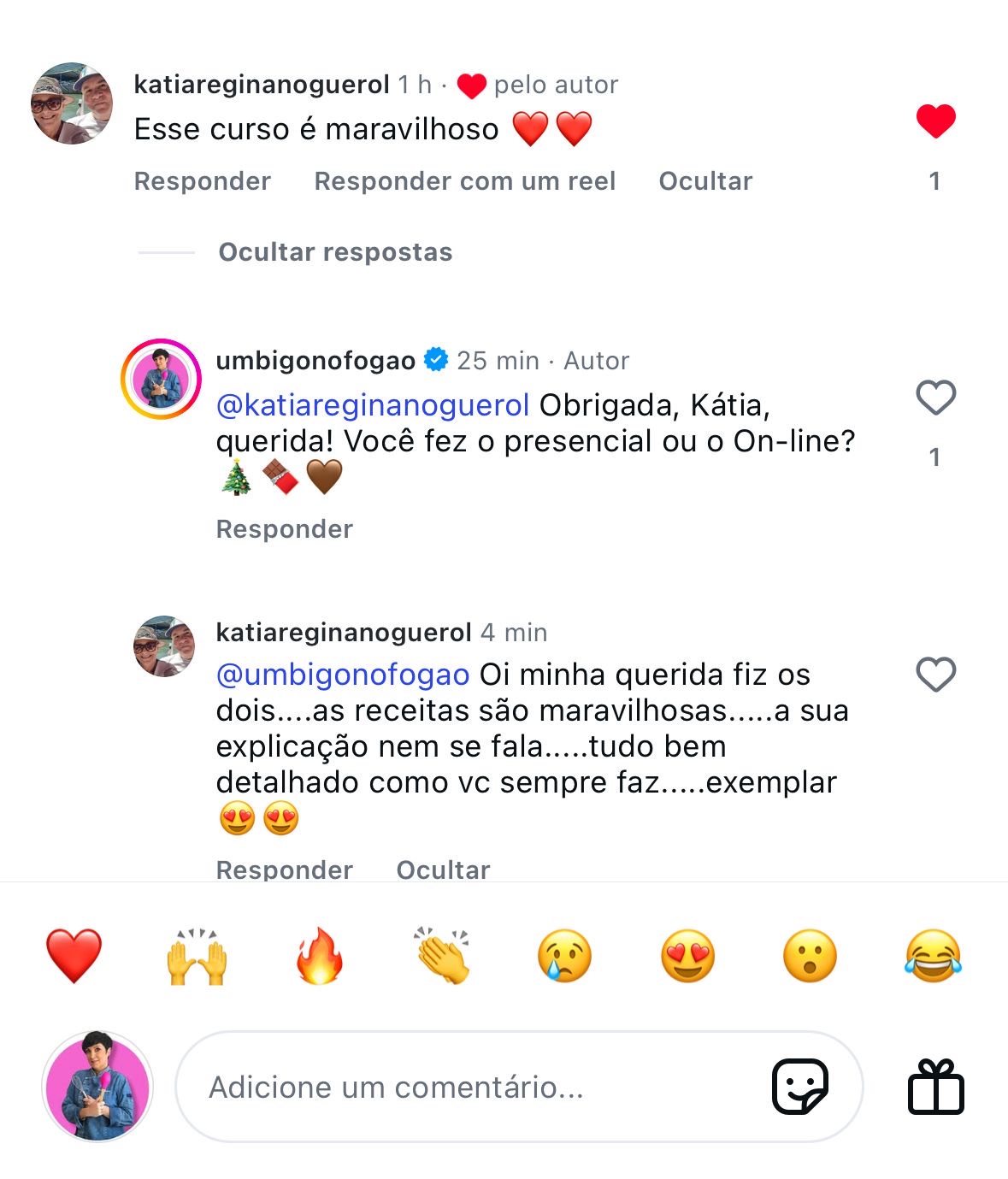Screen dimensions: 1008x1179
Task: Tap Responder under umbigonofogao's reply
Action: 285,529
